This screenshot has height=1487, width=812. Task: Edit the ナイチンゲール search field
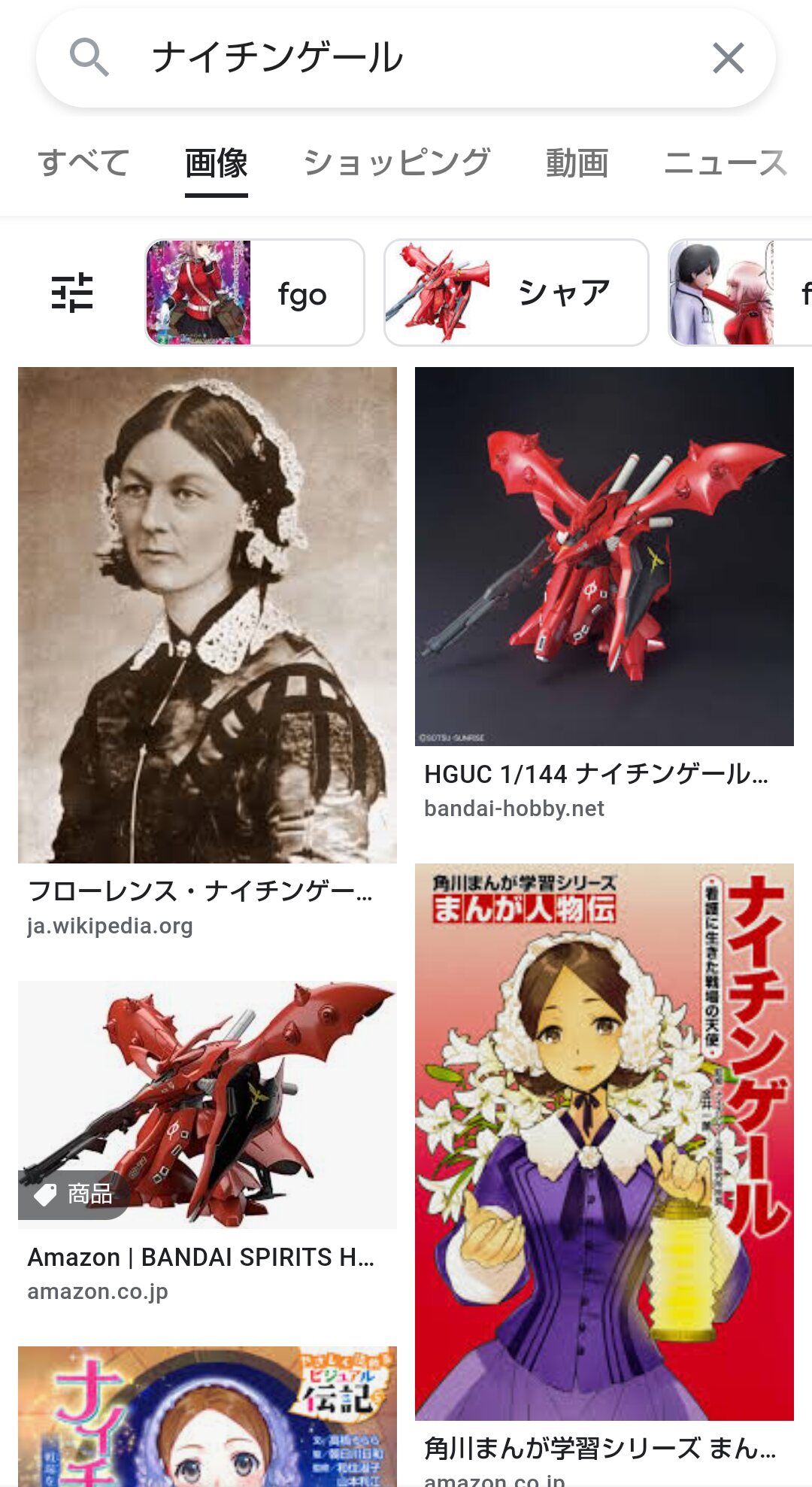(x=406, y=58)
